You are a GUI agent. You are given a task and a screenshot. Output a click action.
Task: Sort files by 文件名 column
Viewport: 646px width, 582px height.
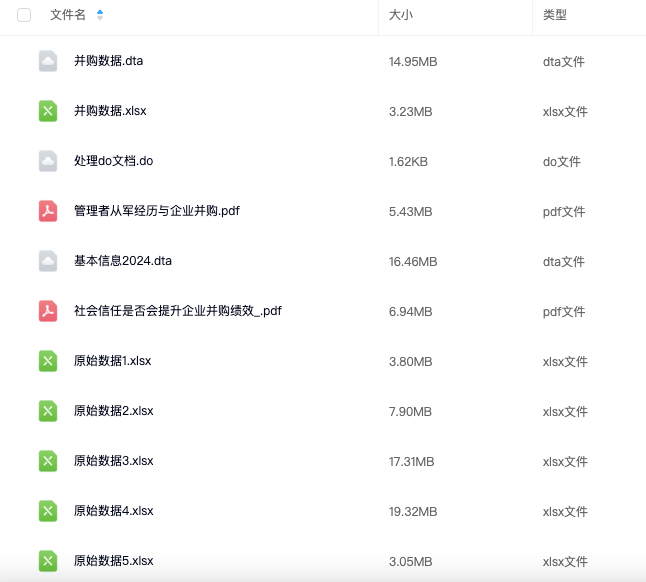pos(70,15)
